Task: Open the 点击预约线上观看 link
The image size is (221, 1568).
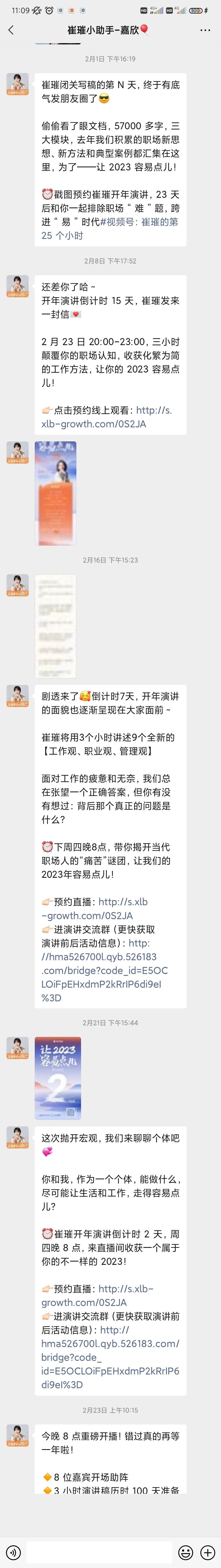Action: click(107, 417)
